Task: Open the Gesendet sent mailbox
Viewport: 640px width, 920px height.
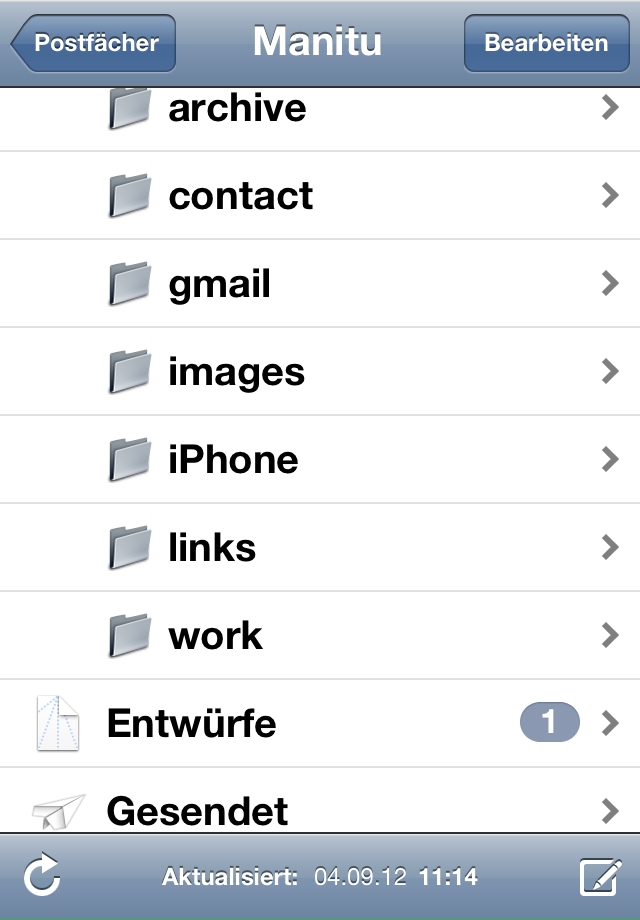Action: point(320,808)
